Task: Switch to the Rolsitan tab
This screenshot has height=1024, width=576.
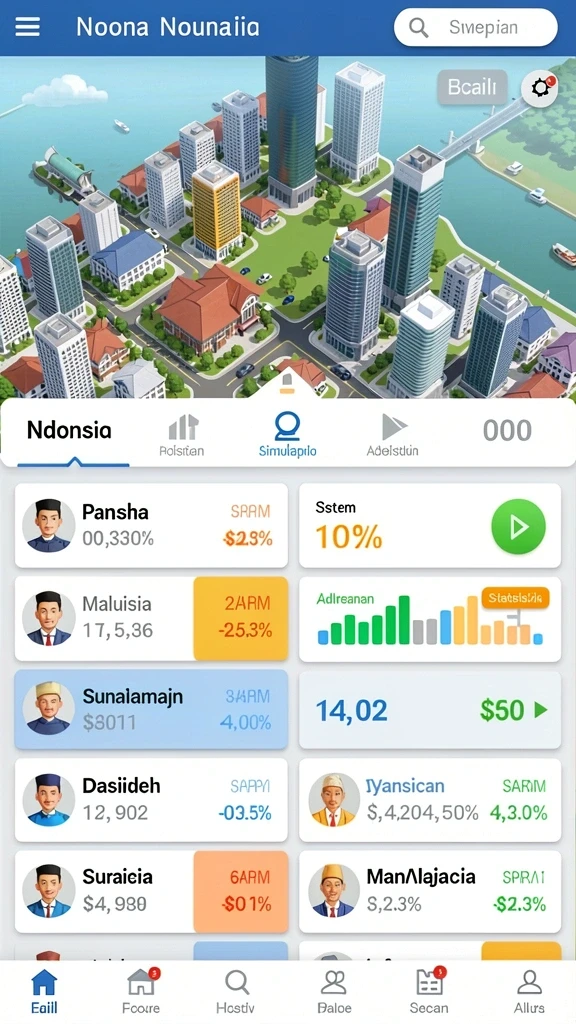Action: pos(182,436)
